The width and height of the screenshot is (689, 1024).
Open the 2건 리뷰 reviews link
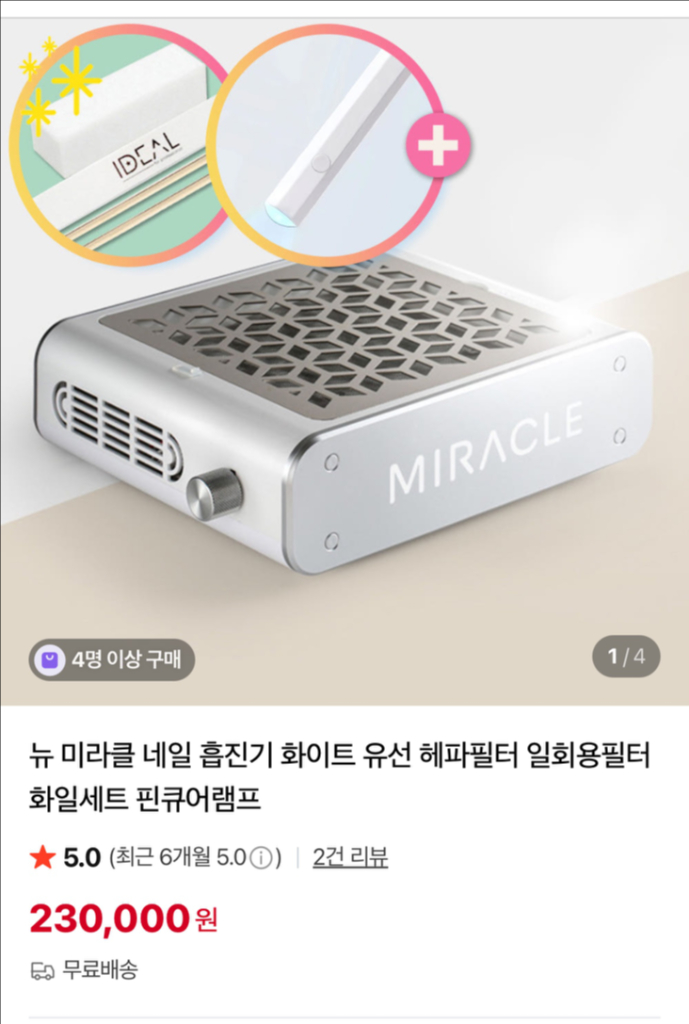350,857
